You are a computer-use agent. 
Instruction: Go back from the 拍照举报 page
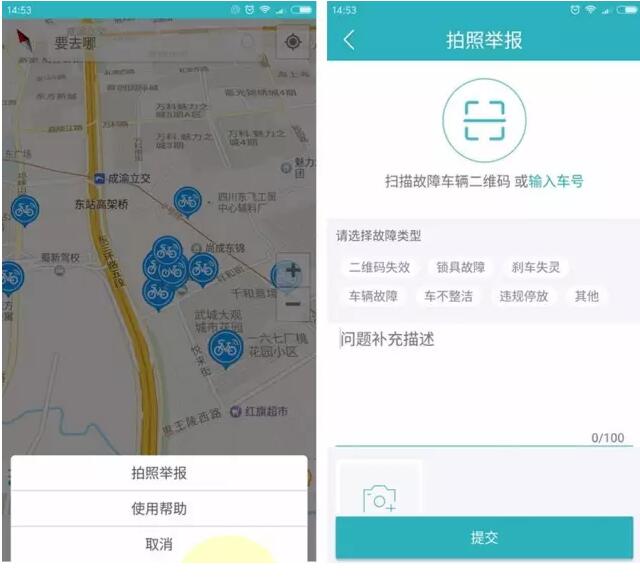[349, 40]
